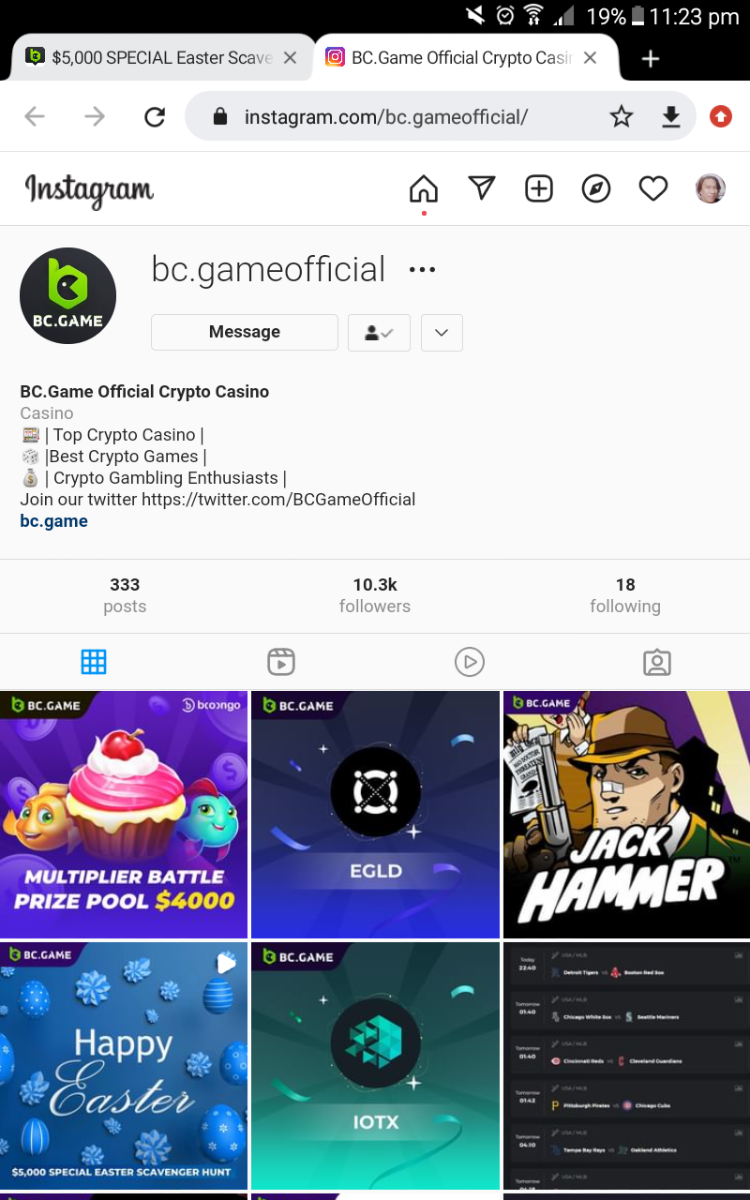750x1200 pixels.
Task: Open Instagram direct messages
Action: [x=482, y=188]
